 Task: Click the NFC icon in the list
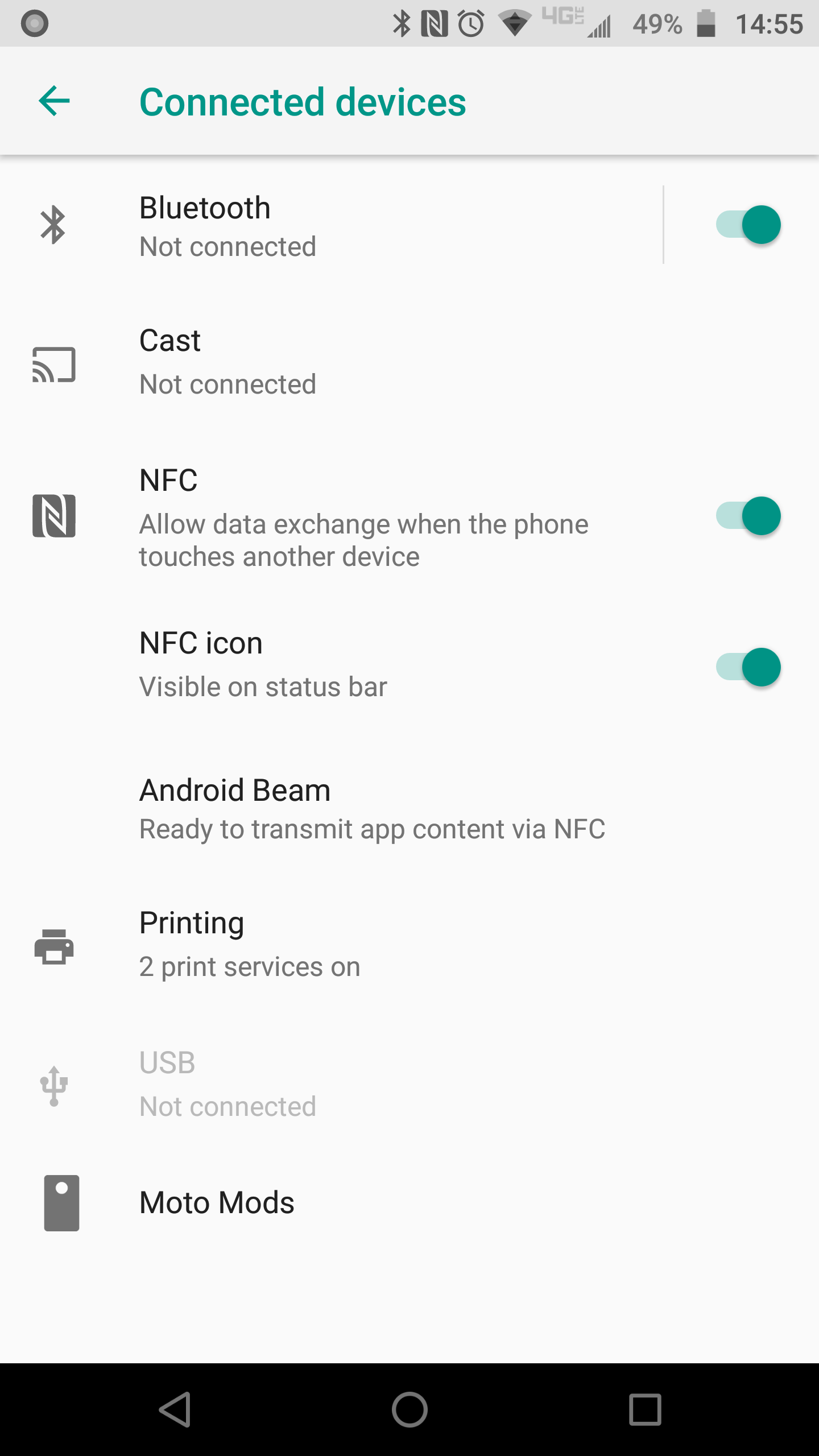54,516
